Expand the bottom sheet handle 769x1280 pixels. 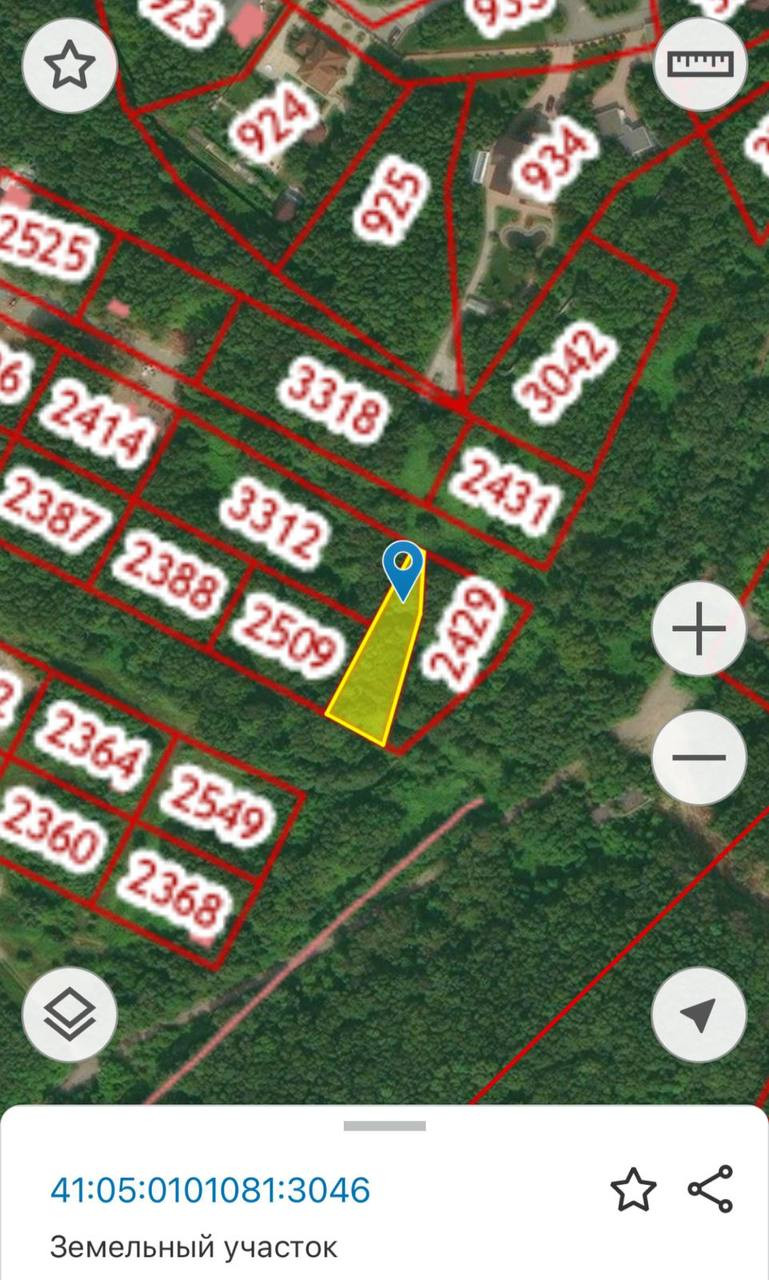click(385, 1126)
